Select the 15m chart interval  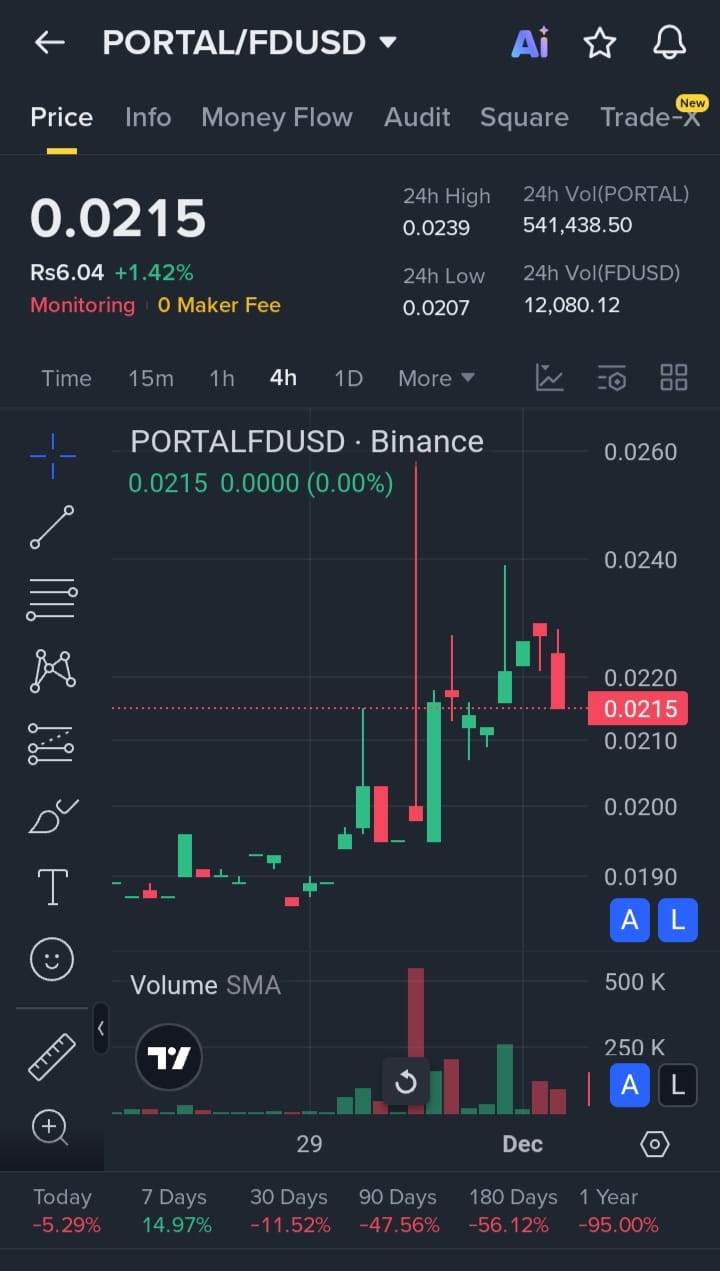[151, 378]
